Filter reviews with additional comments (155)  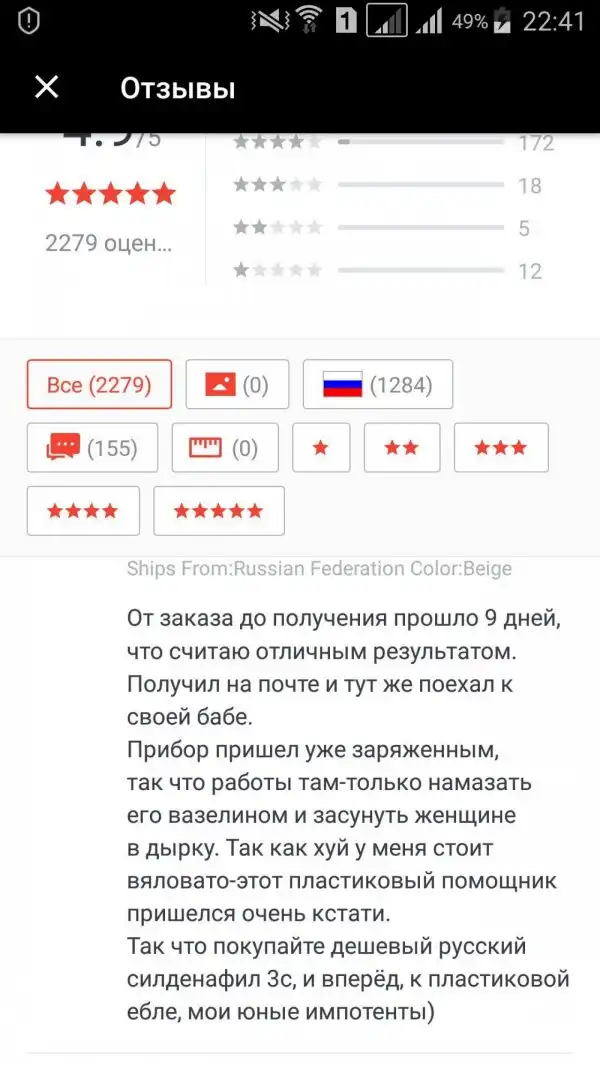pos(92,448)
